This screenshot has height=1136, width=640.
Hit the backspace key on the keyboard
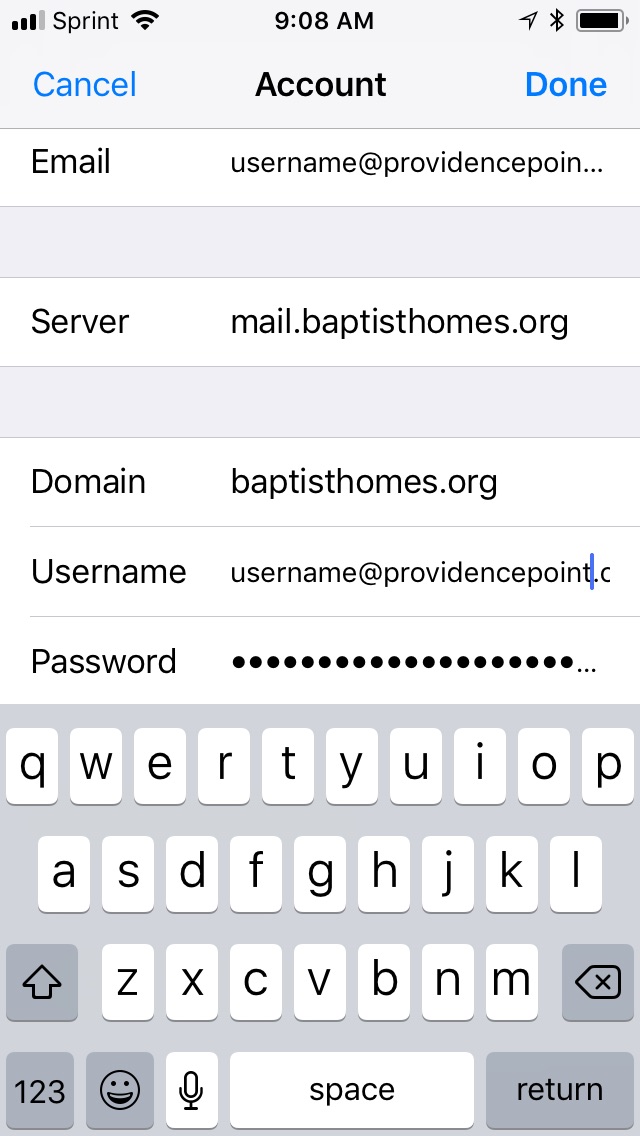click(x=598, y=984)
